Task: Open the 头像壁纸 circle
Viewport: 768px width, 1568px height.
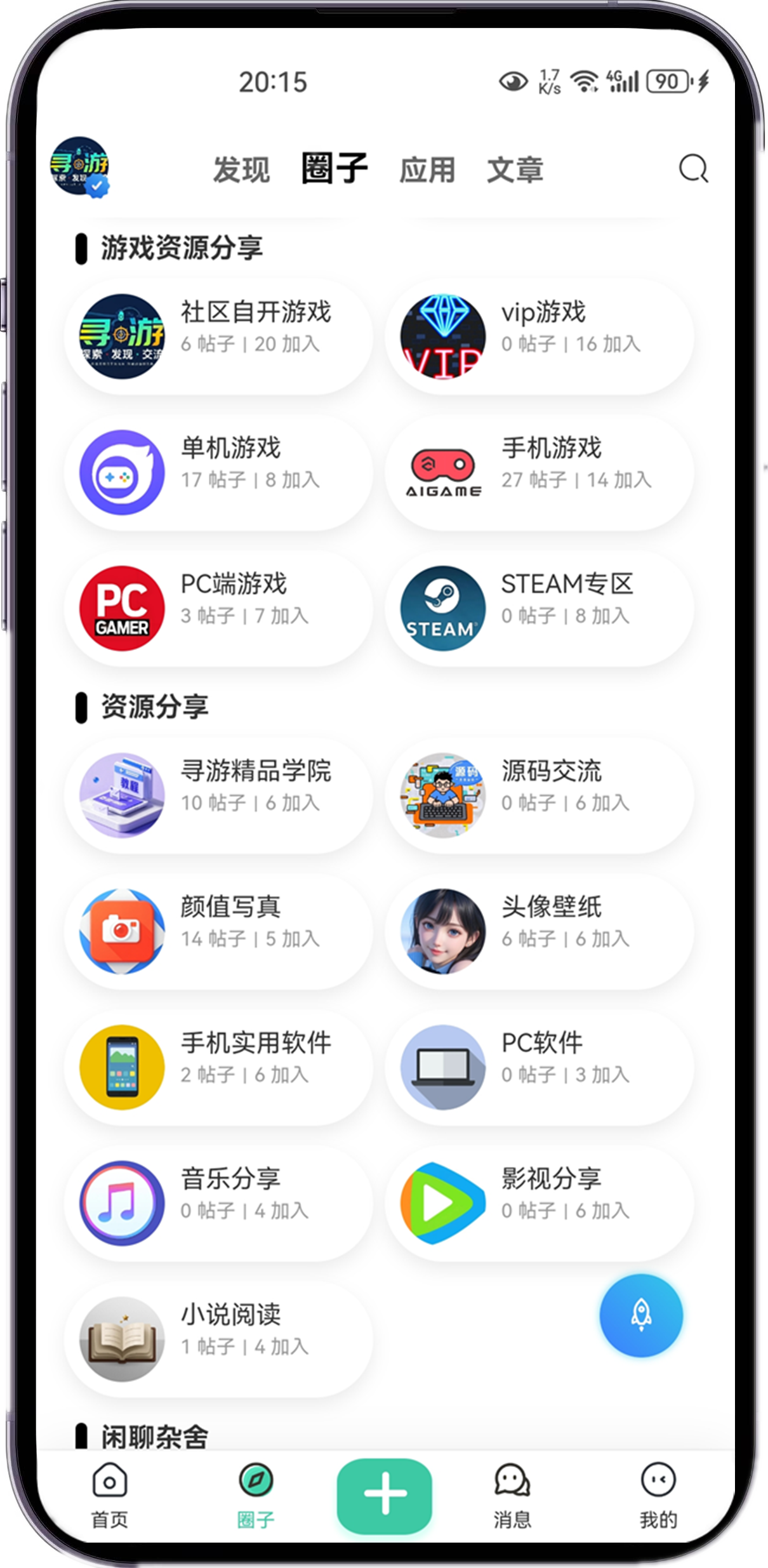Action: [539, 931]
